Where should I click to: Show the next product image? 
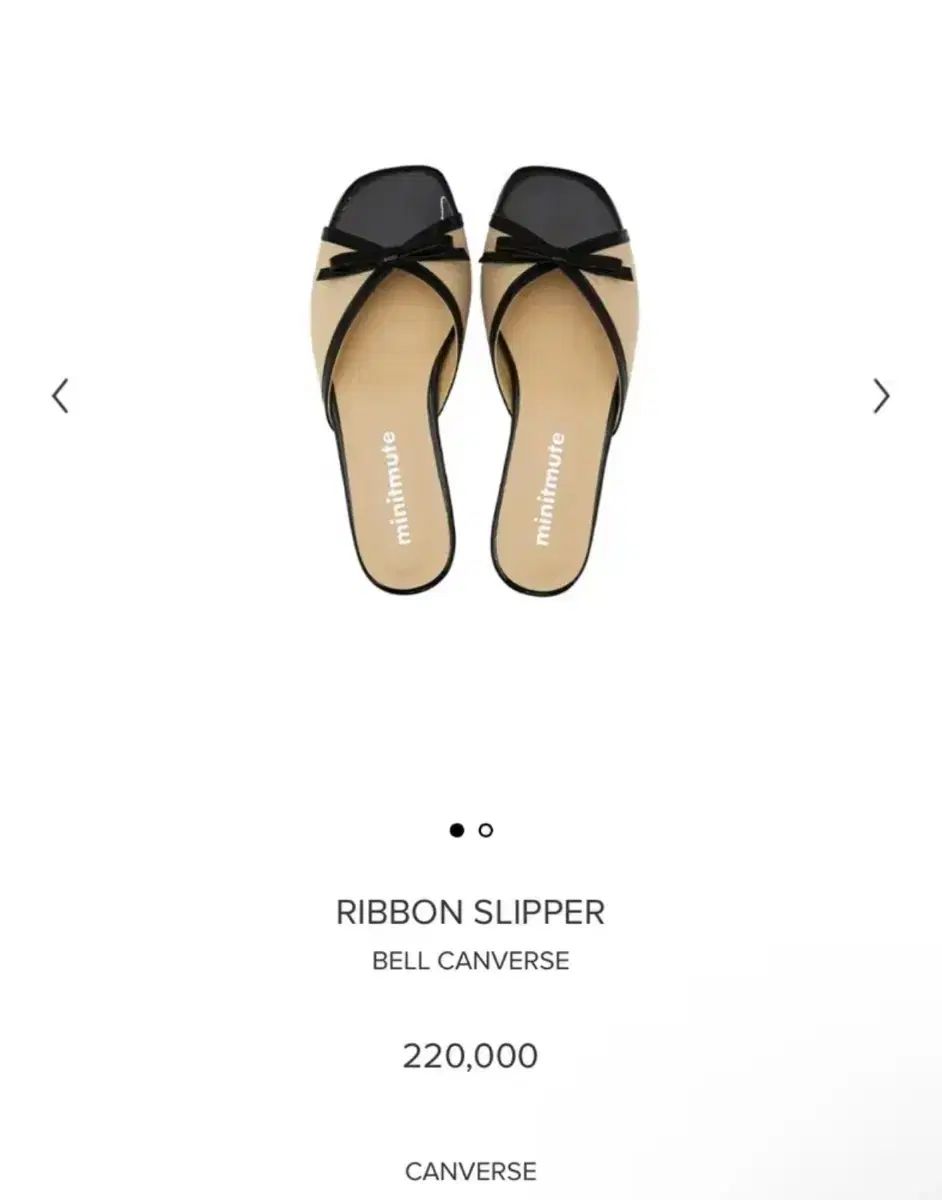pyautogui.click(x=880, y=396)
